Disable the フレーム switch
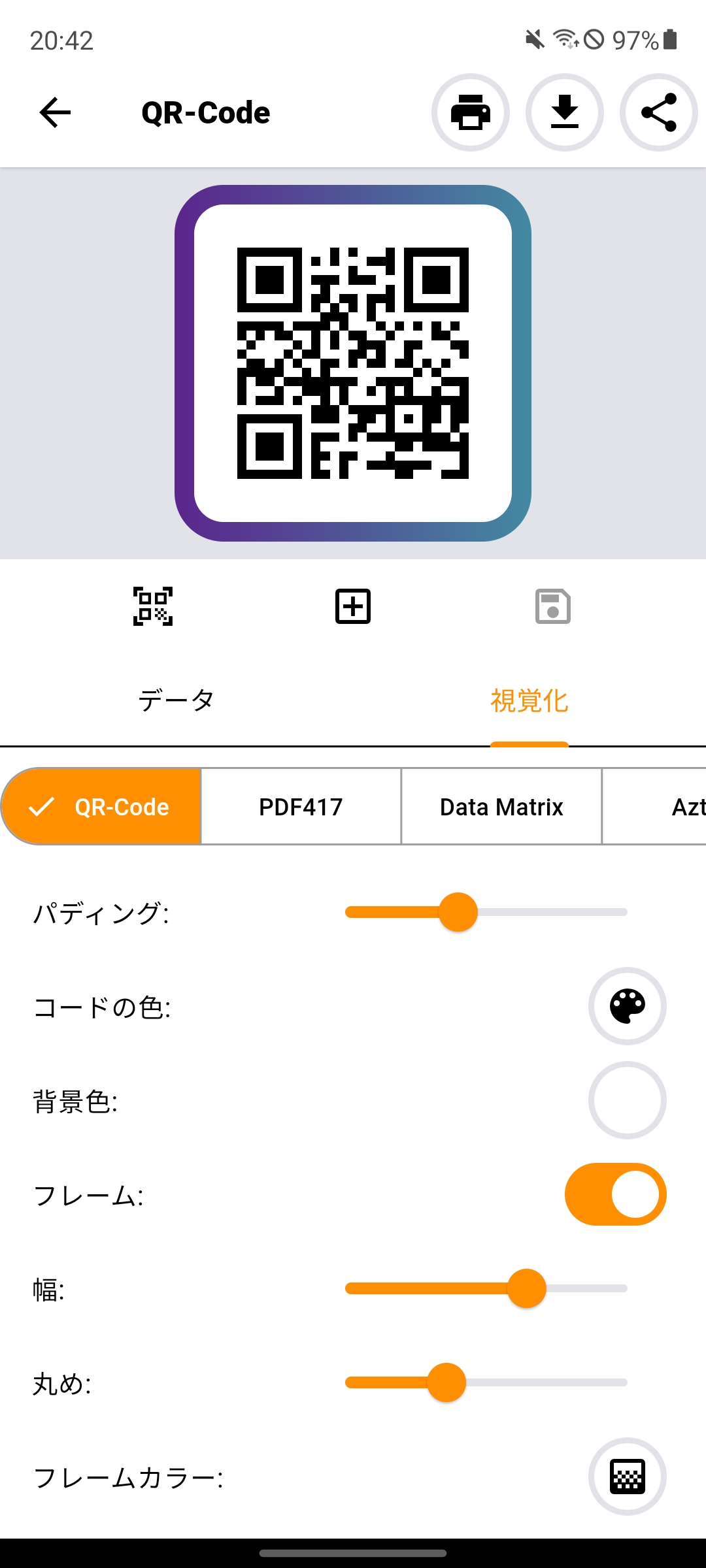706x1568 pixels. tap(616, 1194)
